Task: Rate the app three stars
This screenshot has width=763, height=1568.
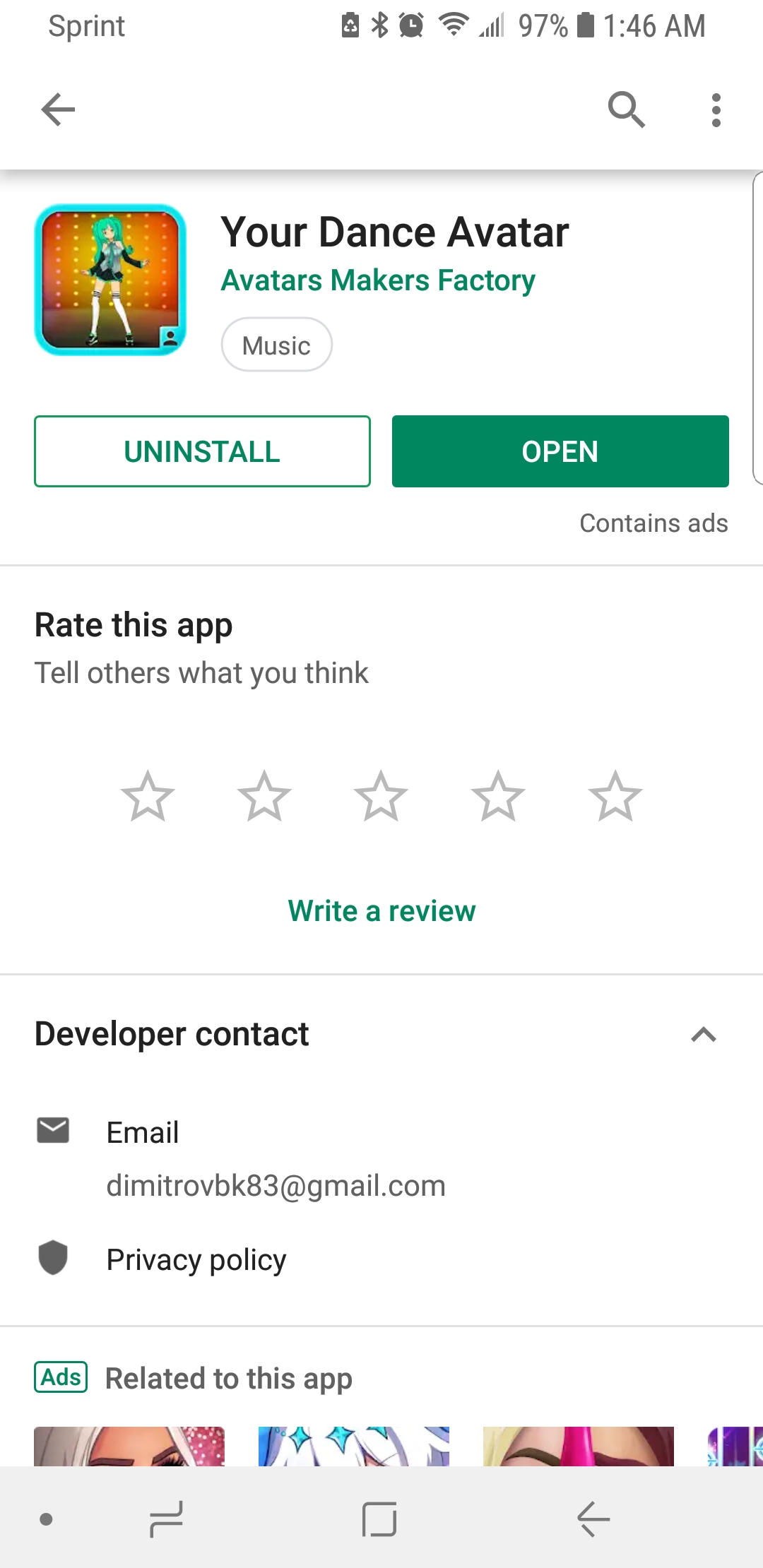Action: click(x=381, y=796)
